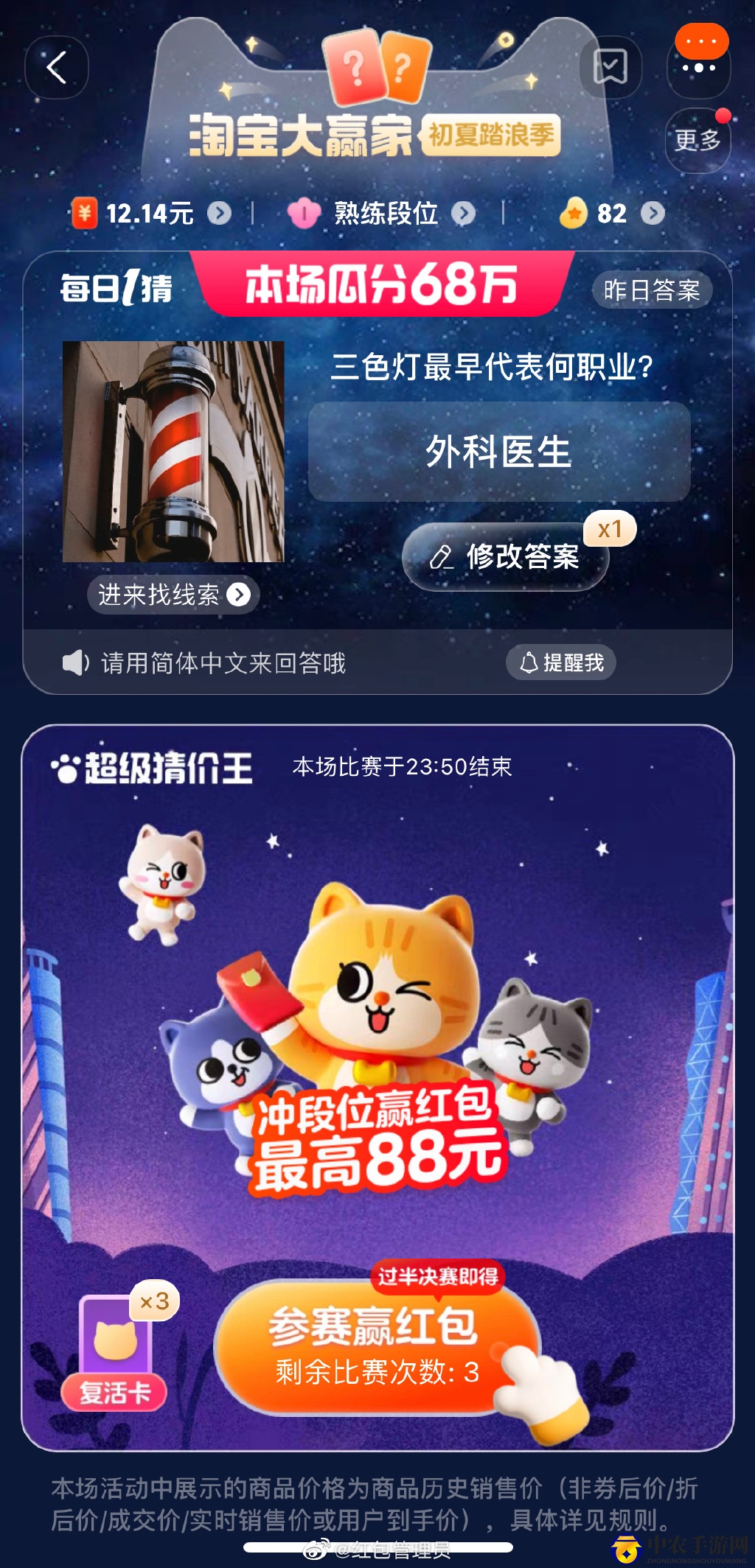Go back using the top-left arrow
Screen dimensions: 755x1568
(x=57, y=68)
